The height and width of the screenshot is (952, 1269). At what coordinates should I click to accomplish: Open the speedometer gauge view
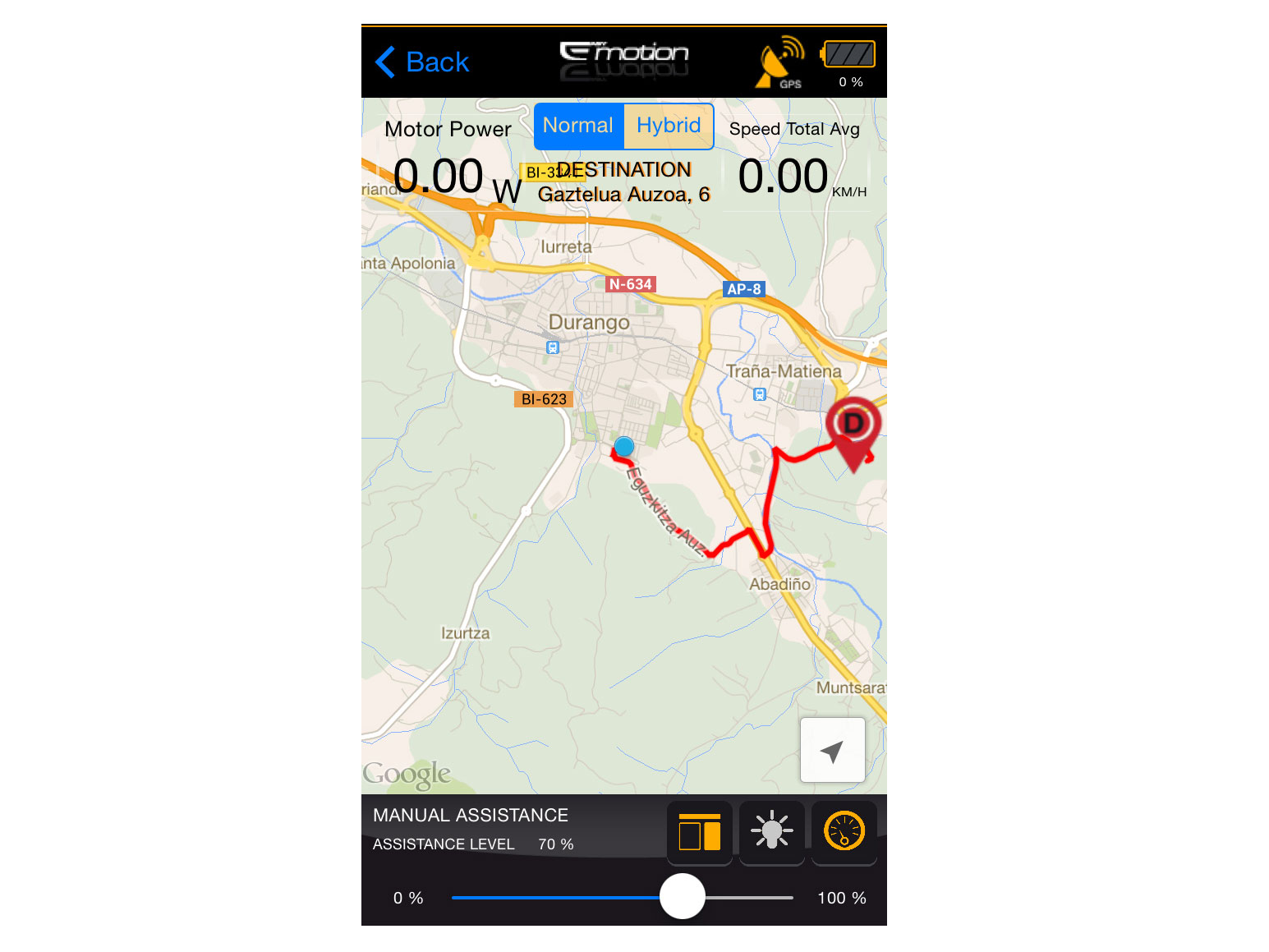coord(844,831)
